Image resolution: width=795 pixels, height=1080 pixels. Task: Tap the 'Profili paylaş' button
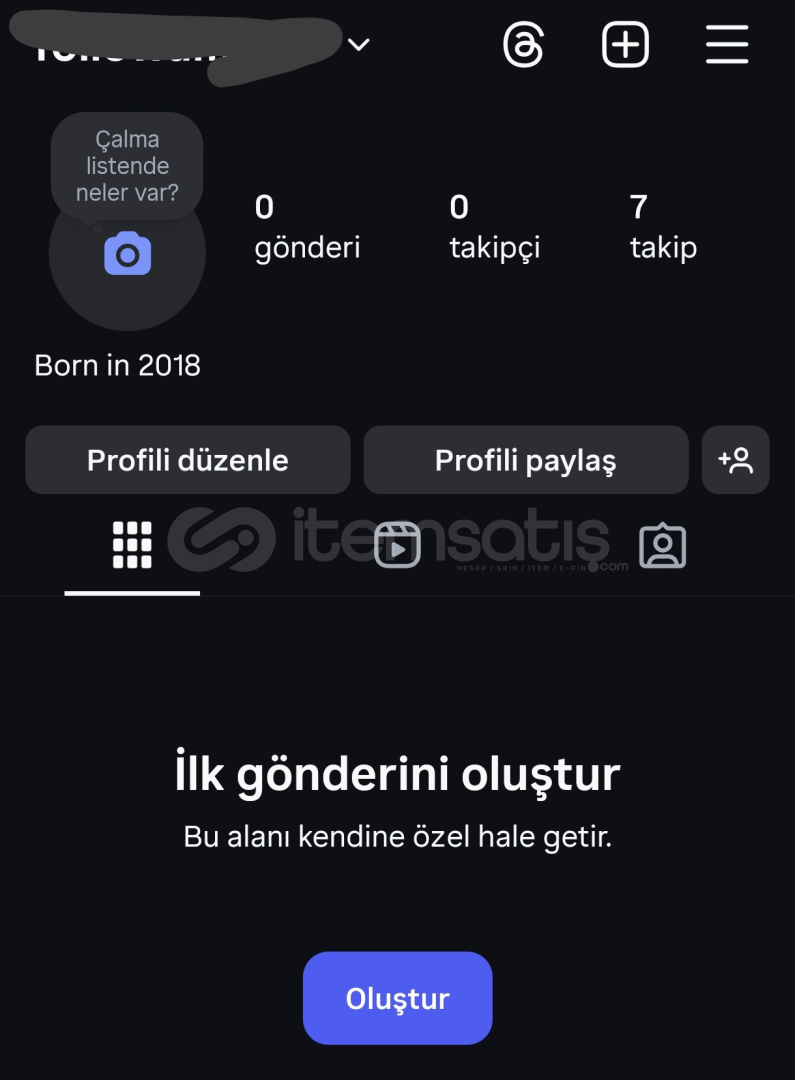pyautogui.click(x=526, y=460)
